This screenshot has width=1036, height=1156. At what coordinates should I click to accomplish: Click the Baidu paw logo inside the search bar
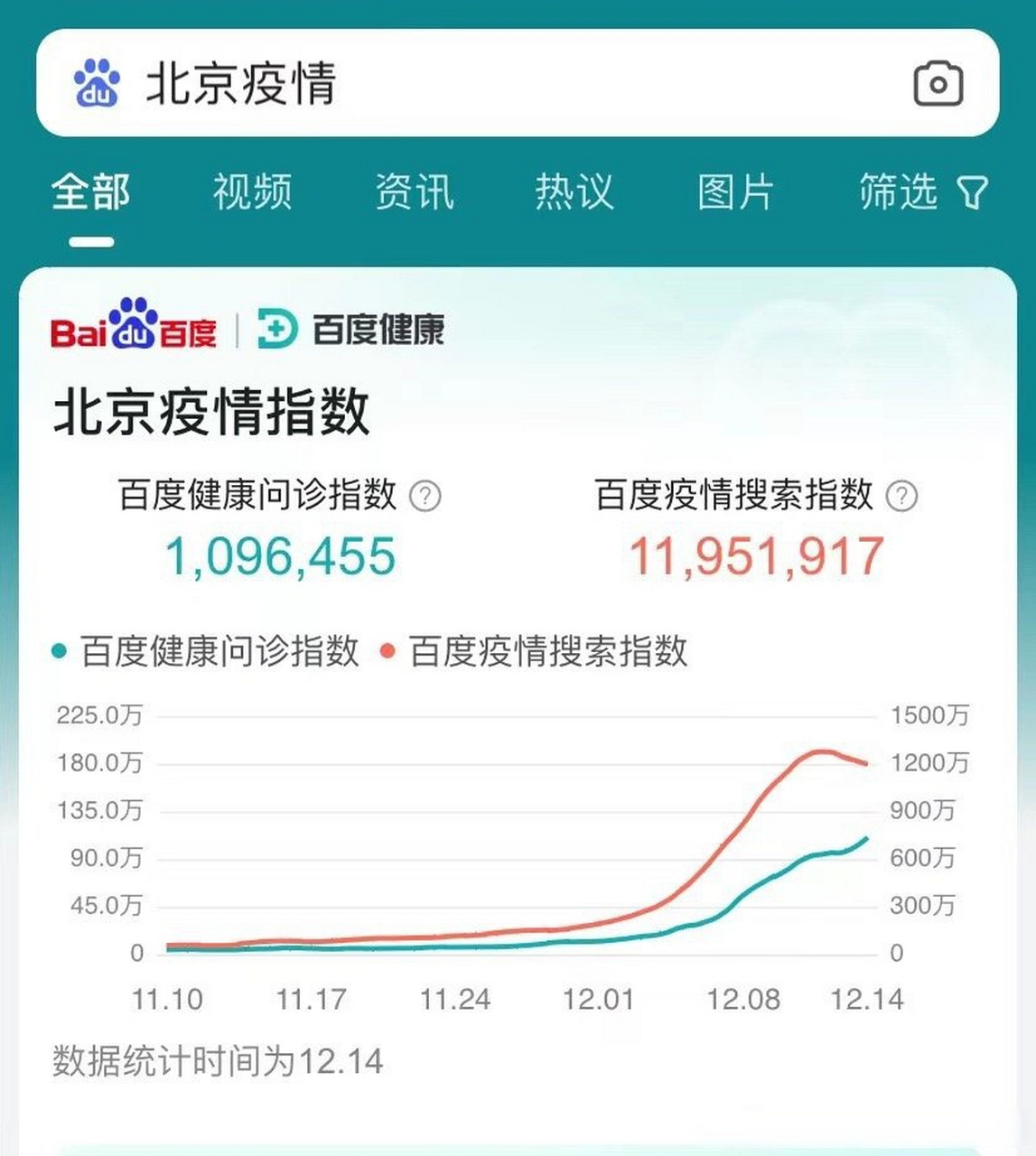click(x=98, y=82)
